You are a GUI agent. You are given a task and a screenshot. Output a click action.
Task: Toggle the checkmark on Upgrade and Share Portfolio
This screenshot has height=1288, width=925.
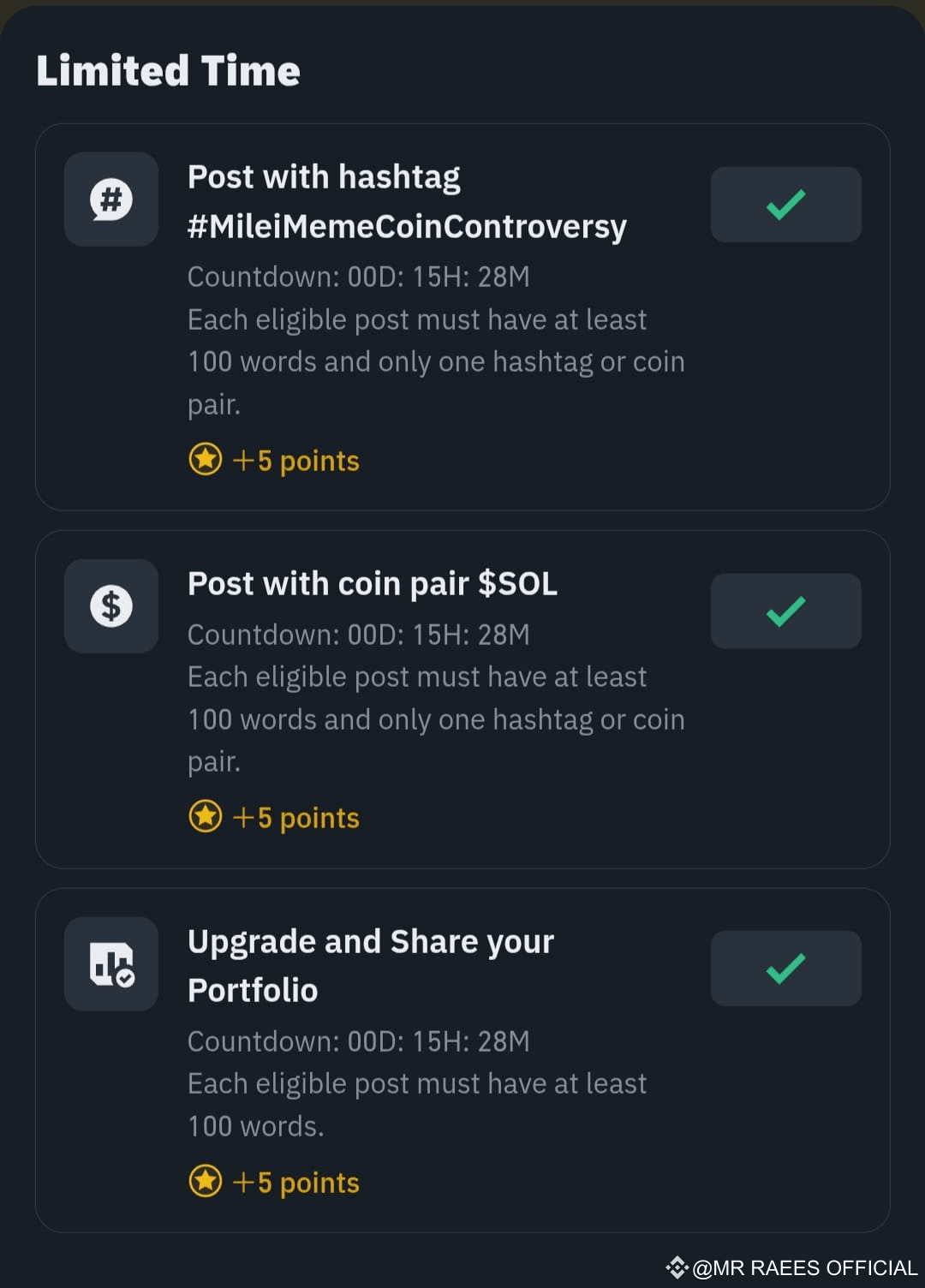pyautogui.click(x=785, y=968)
